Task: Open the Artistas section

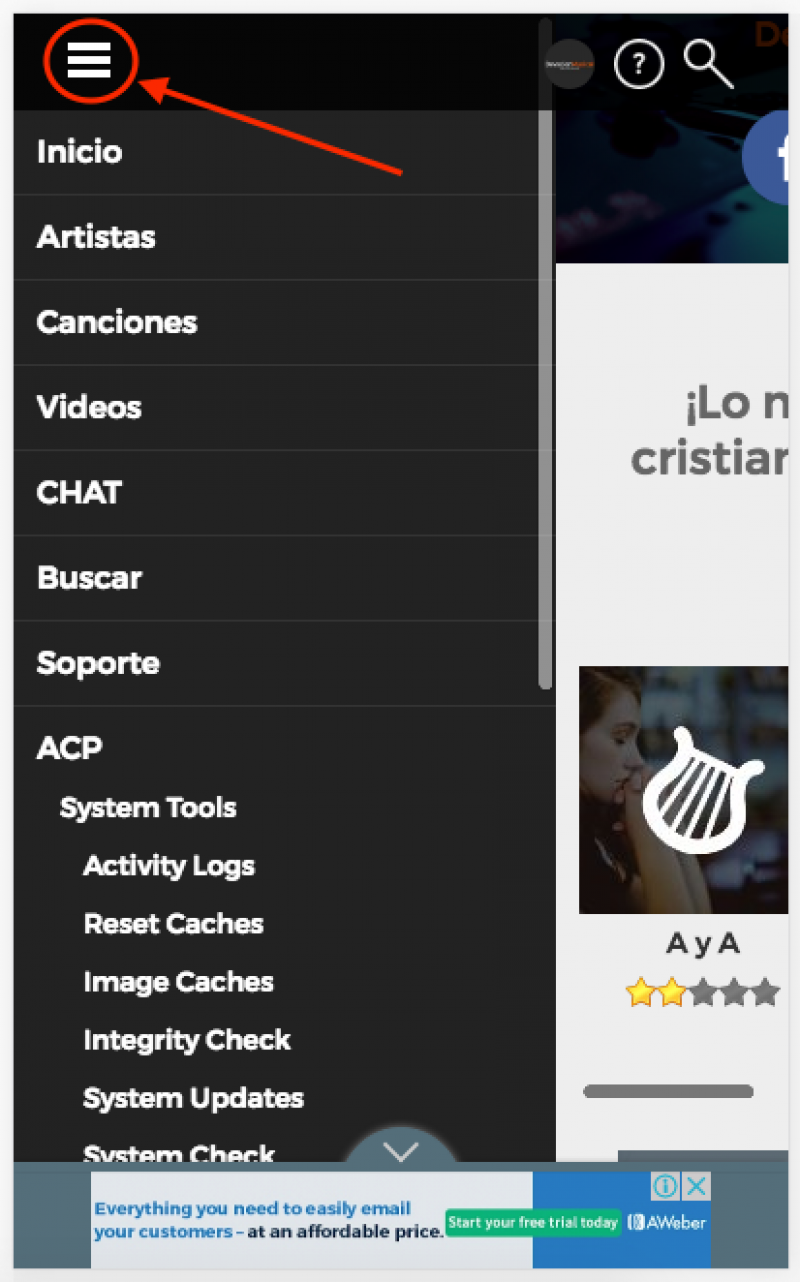Action: click(x=96, y=237)
